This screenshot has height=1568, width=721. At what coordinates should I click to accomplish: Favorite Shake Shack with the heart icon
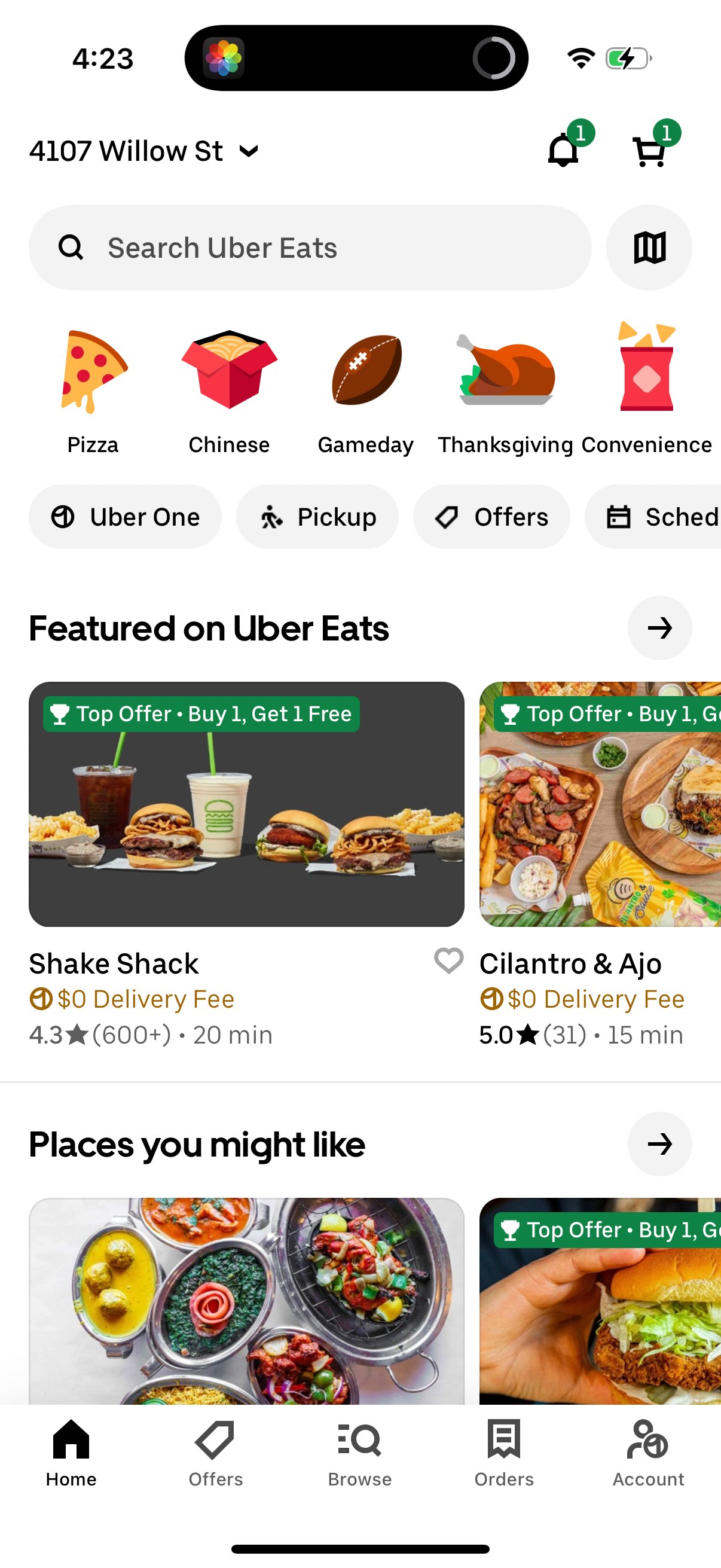(x=448, y=962)
